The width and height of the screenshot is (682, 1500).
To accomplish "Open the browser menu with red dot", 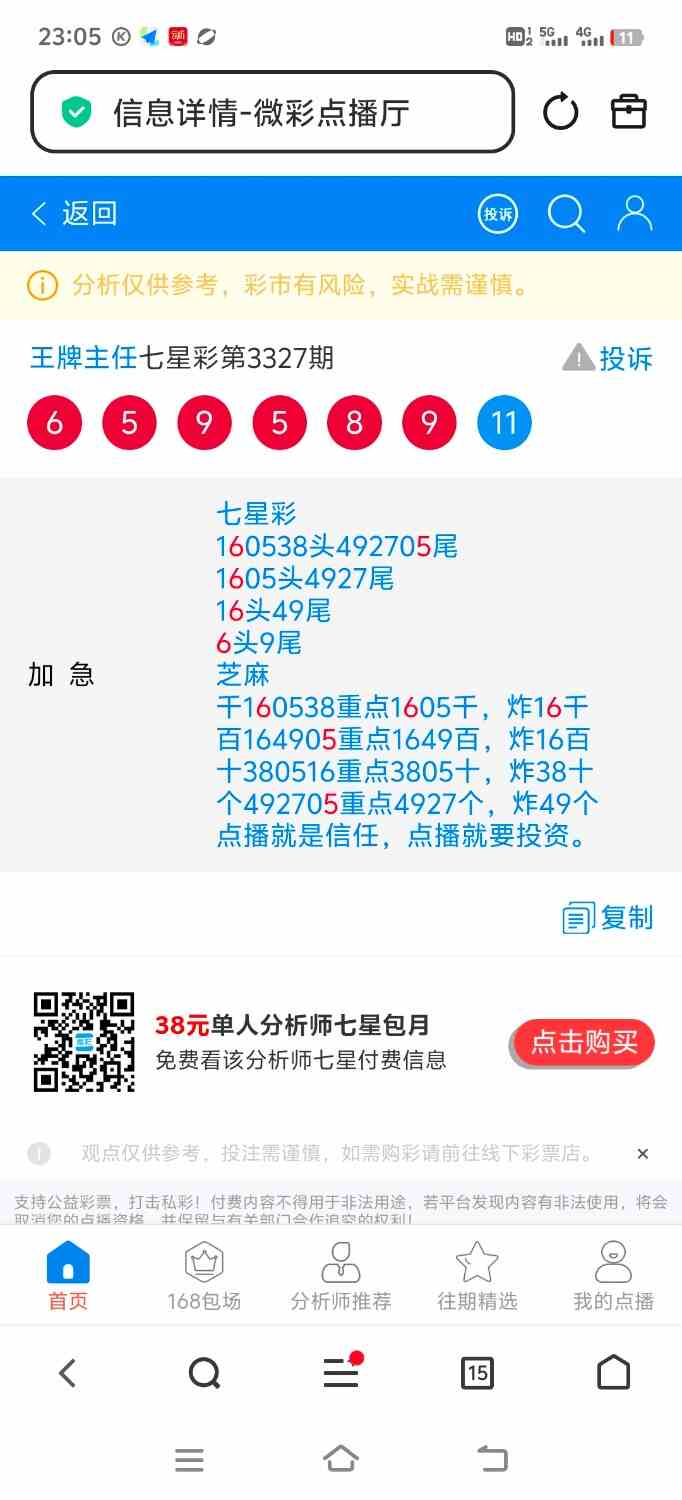I will [x=341, y=1373].
